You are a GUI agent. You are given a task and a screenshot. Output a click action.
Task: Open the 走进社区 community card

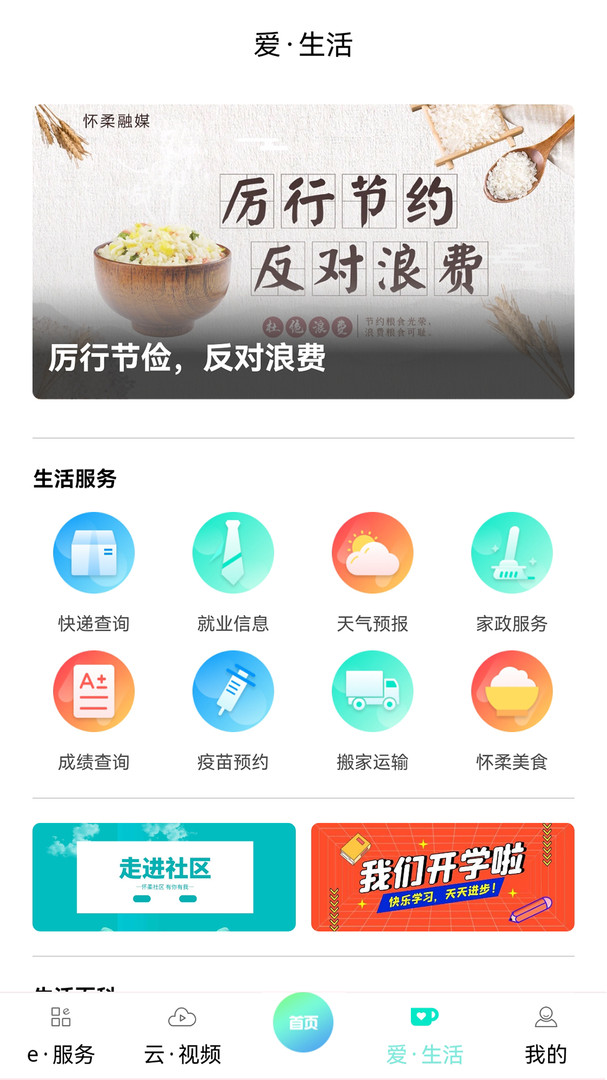(164, 877)
